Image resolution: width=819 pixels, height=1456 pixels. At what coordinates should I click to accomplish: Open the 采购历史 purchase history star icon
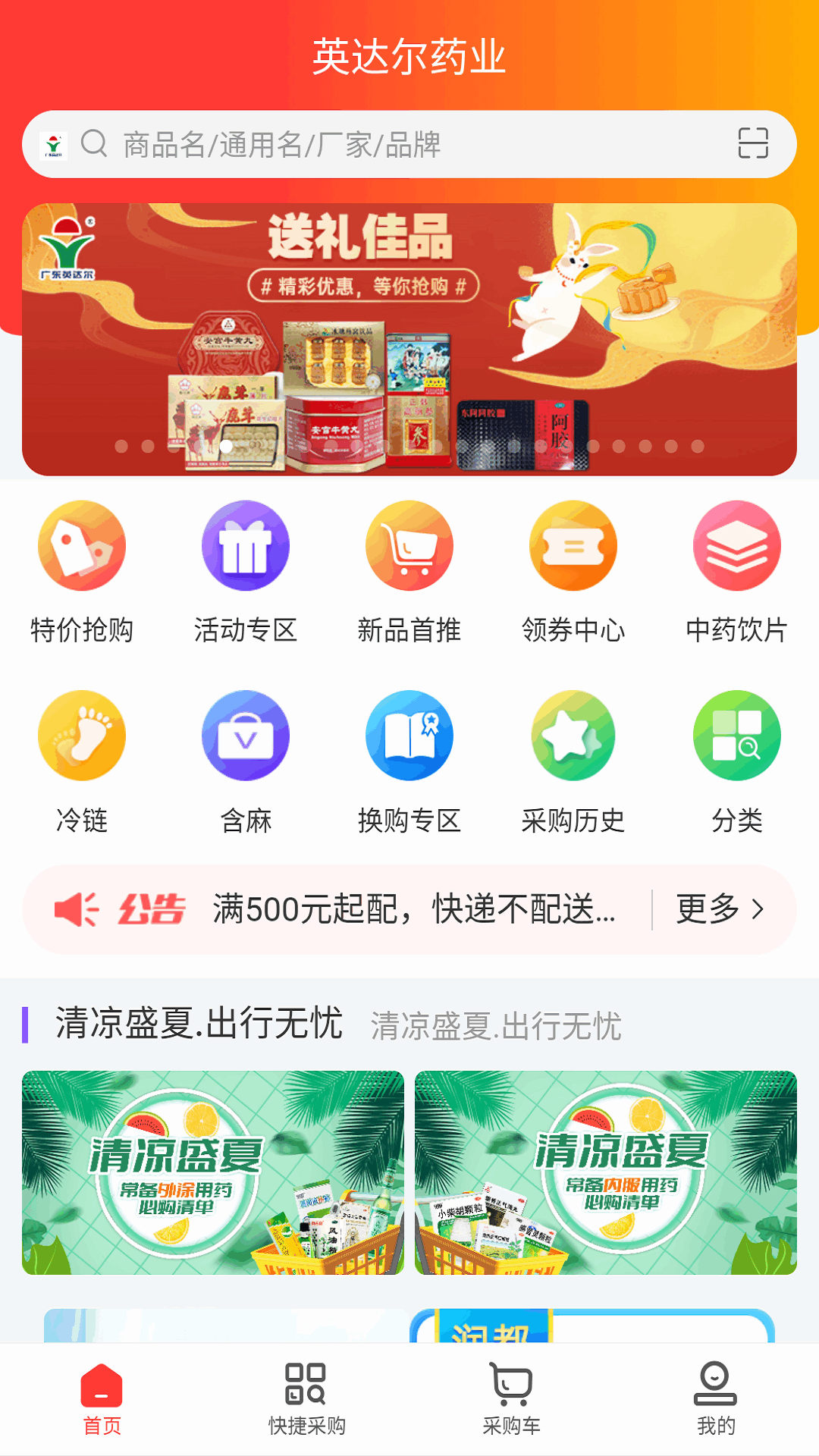pos(573,736)
